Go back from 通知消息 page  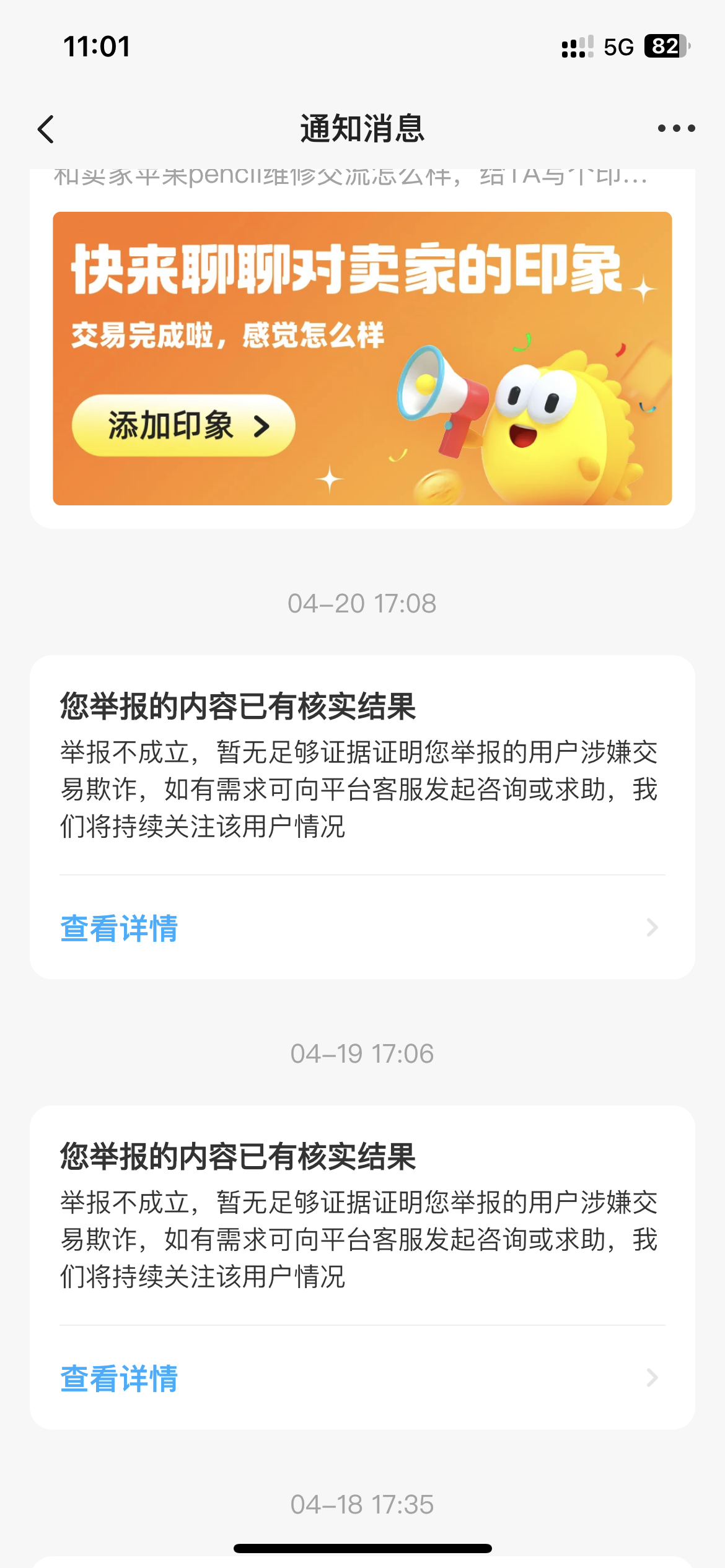(x=46, y=129)
